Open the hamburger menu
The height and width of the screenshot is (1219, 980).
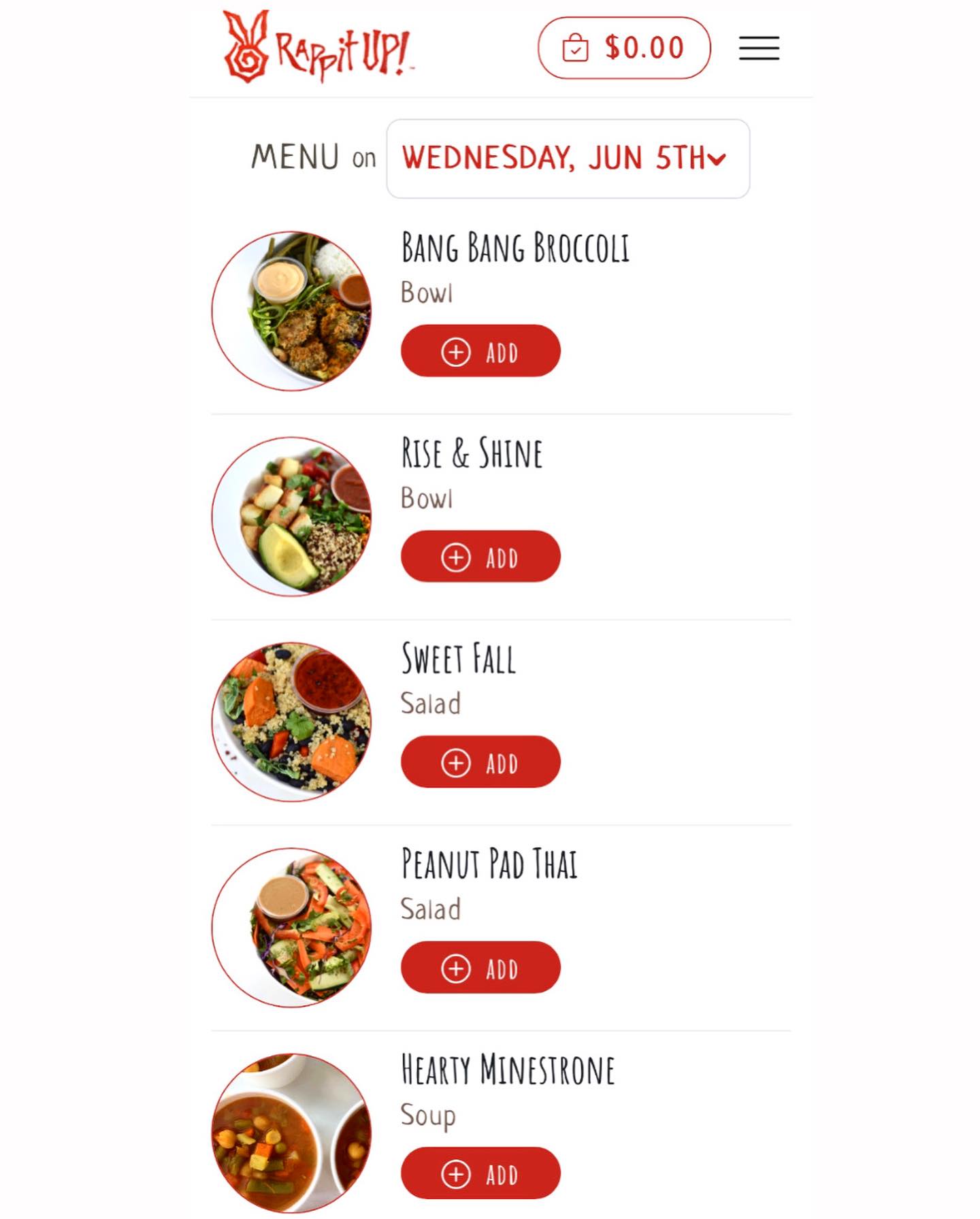pyautogui.click(x=759, y=48)
